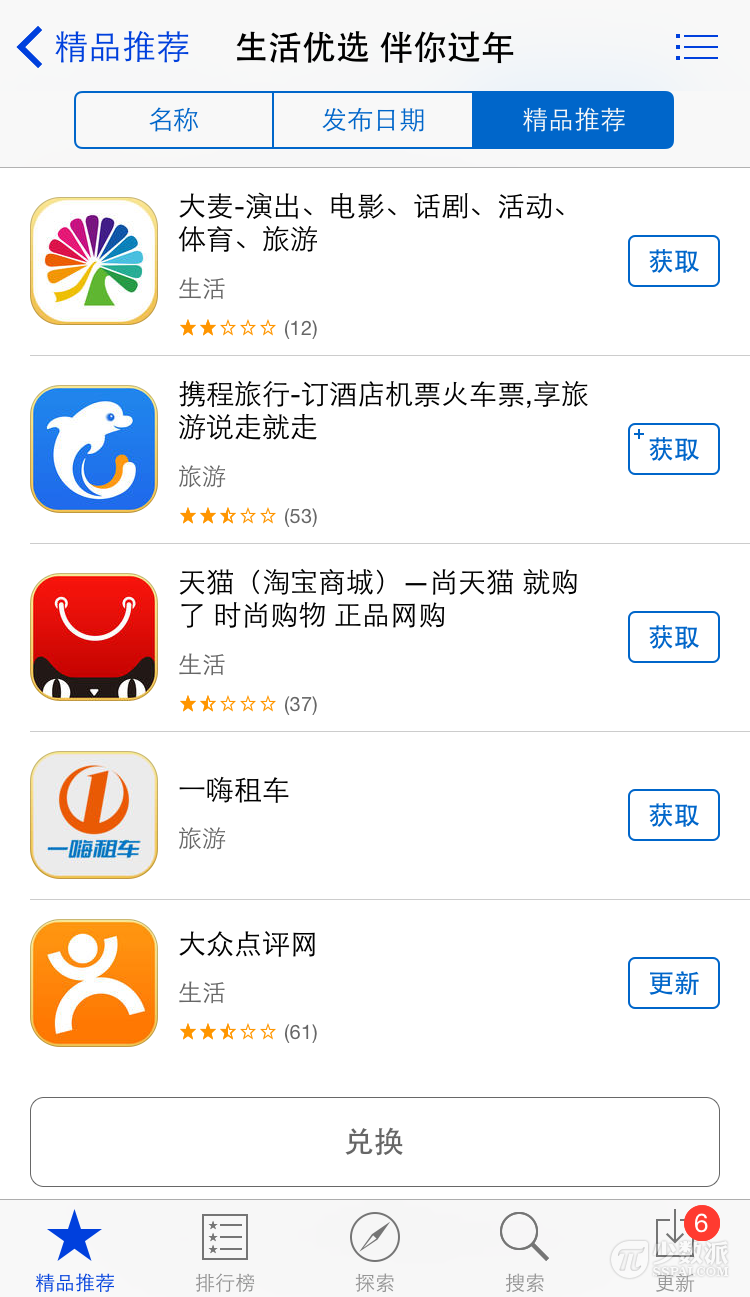750x1297 pixels.
Task: Open the 更新 tab
Action: pos(675,1250)
